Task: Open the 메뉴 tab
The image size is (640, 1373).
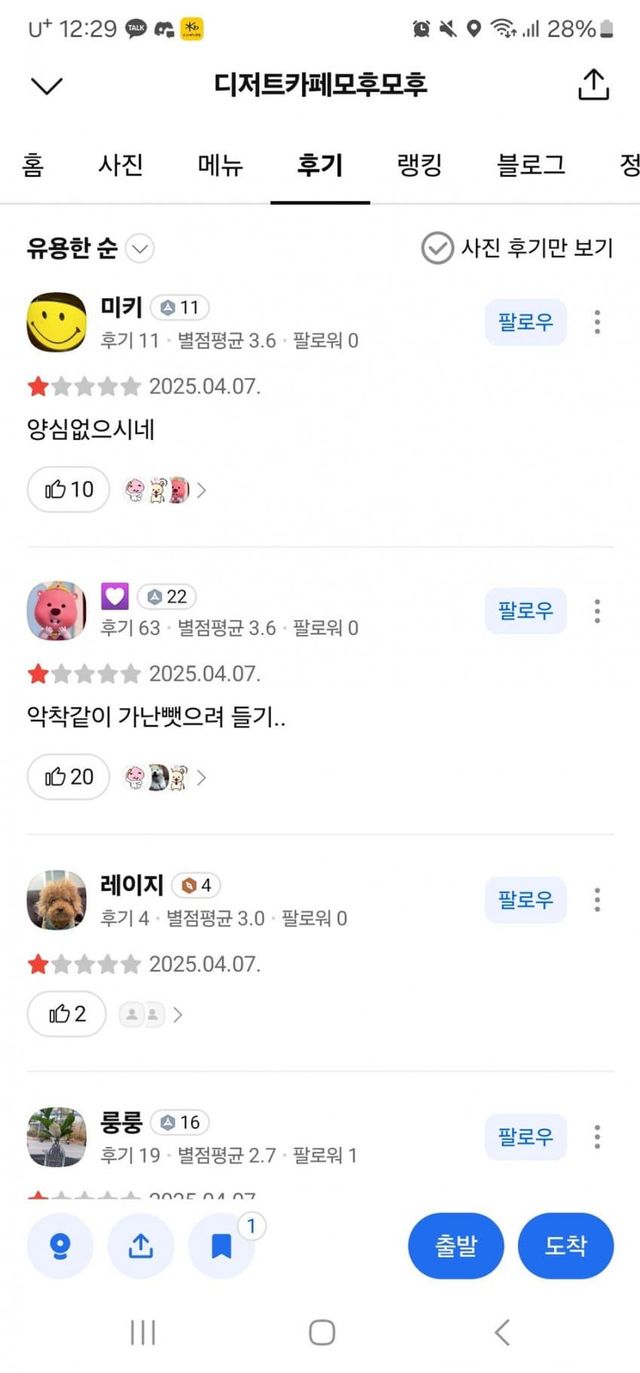Action: coord(220,166)
